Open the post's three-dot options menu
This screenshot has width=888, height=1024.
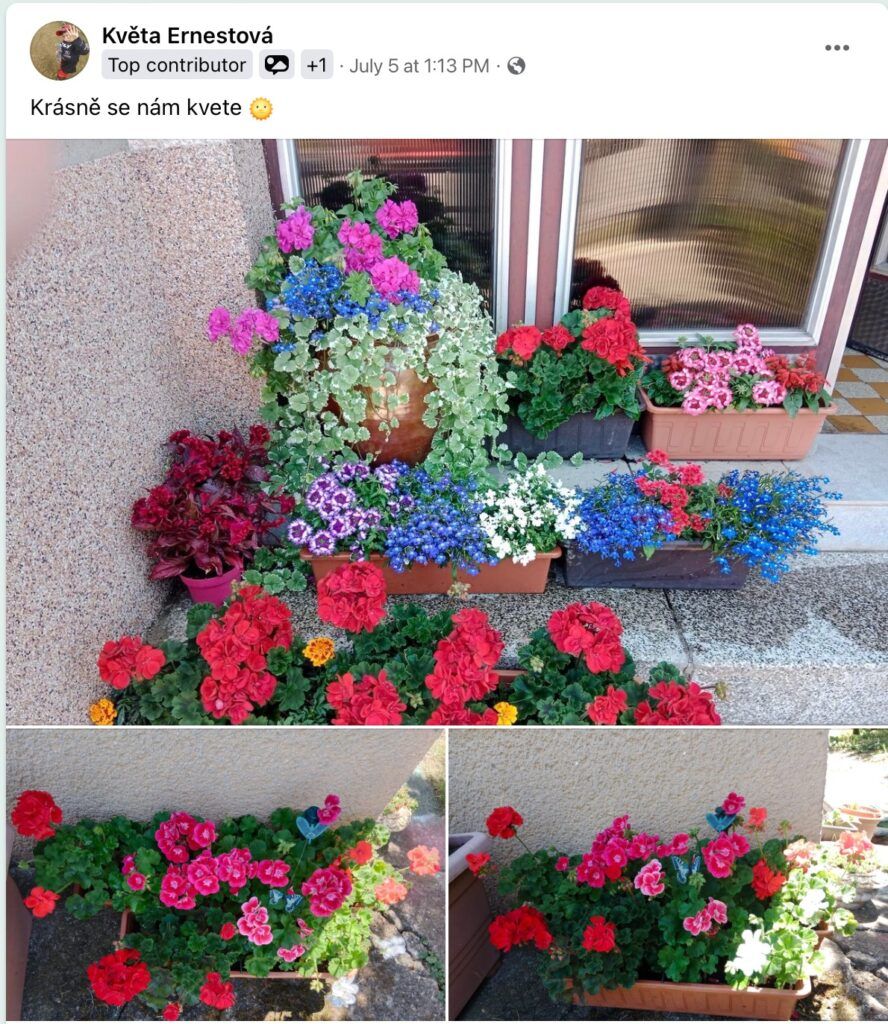coord(836,48)
